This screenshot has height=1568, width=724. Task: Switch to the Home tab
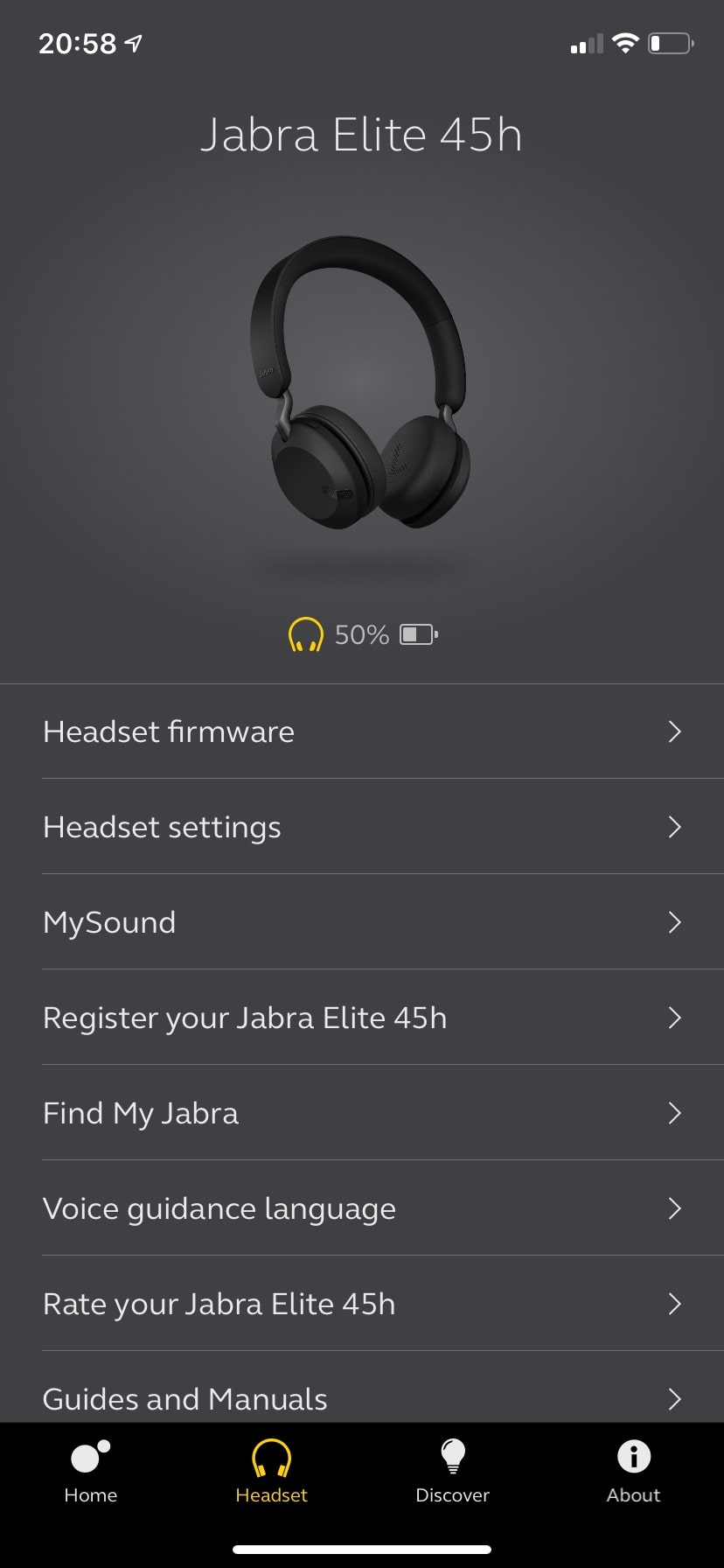click(x=91, y=1472)
